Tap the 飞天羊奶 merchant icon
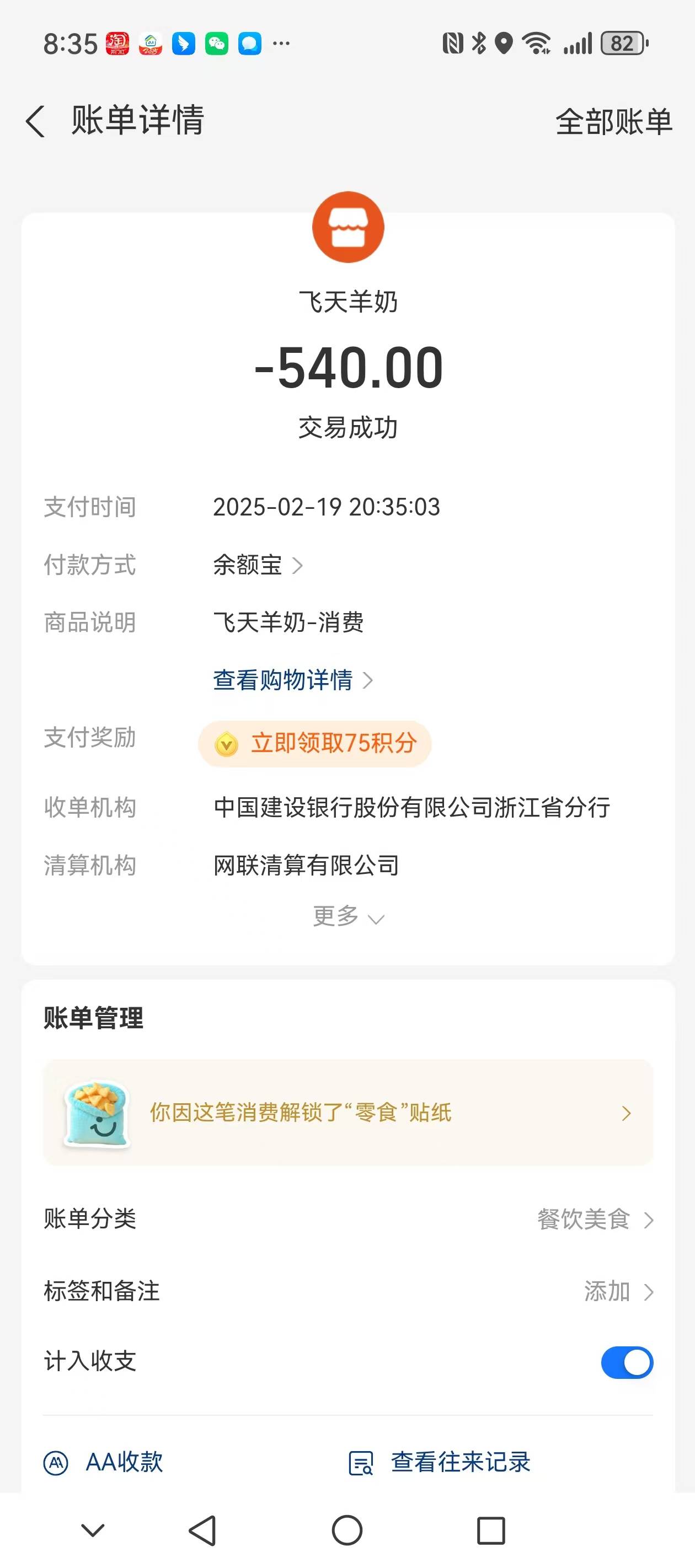695x1568 pixels. [x=348, y=227]
